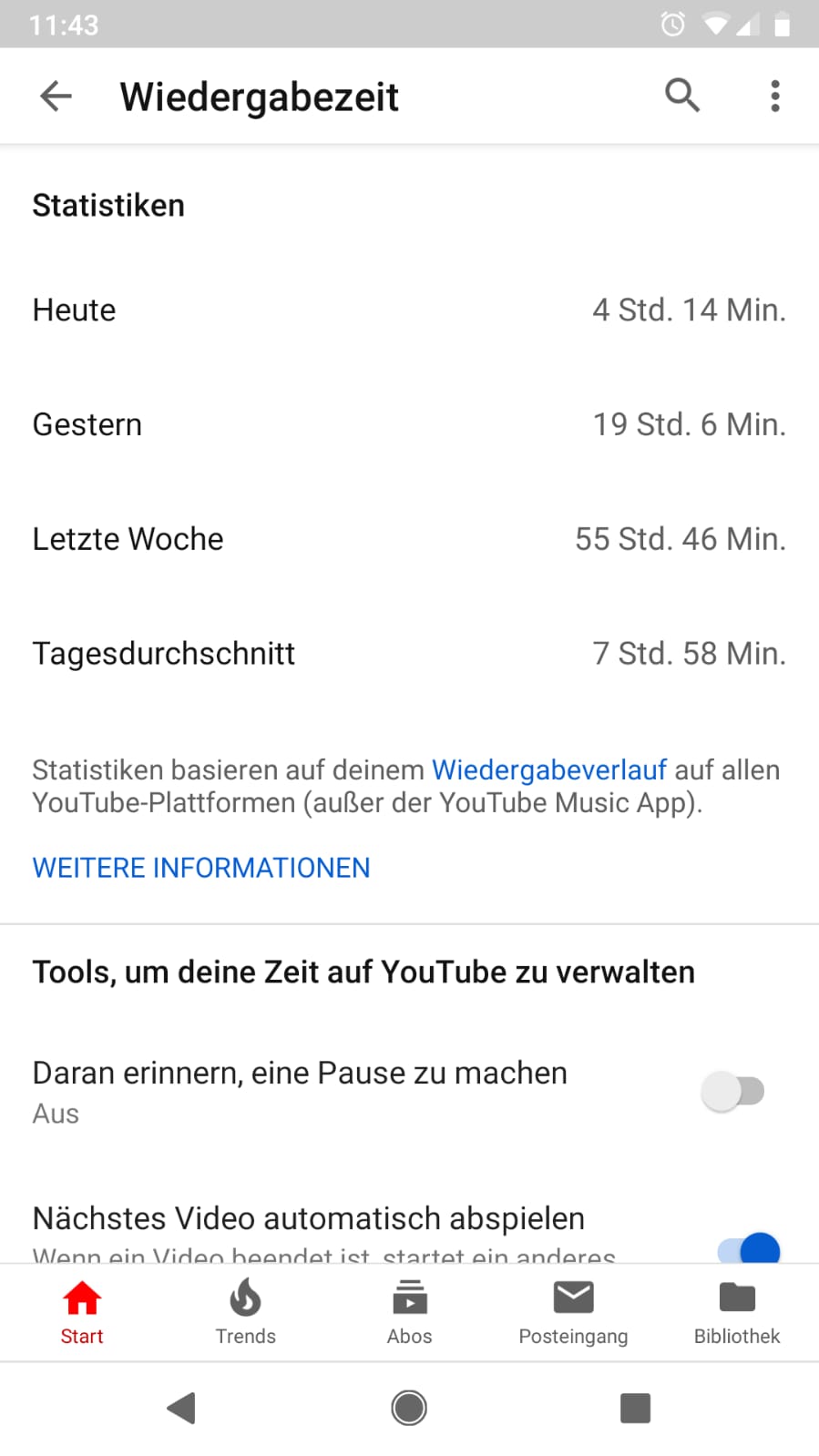Switch to the Trends tab
The height and width of the screenshot is (1456, 819).
[x=245, y=1311]
